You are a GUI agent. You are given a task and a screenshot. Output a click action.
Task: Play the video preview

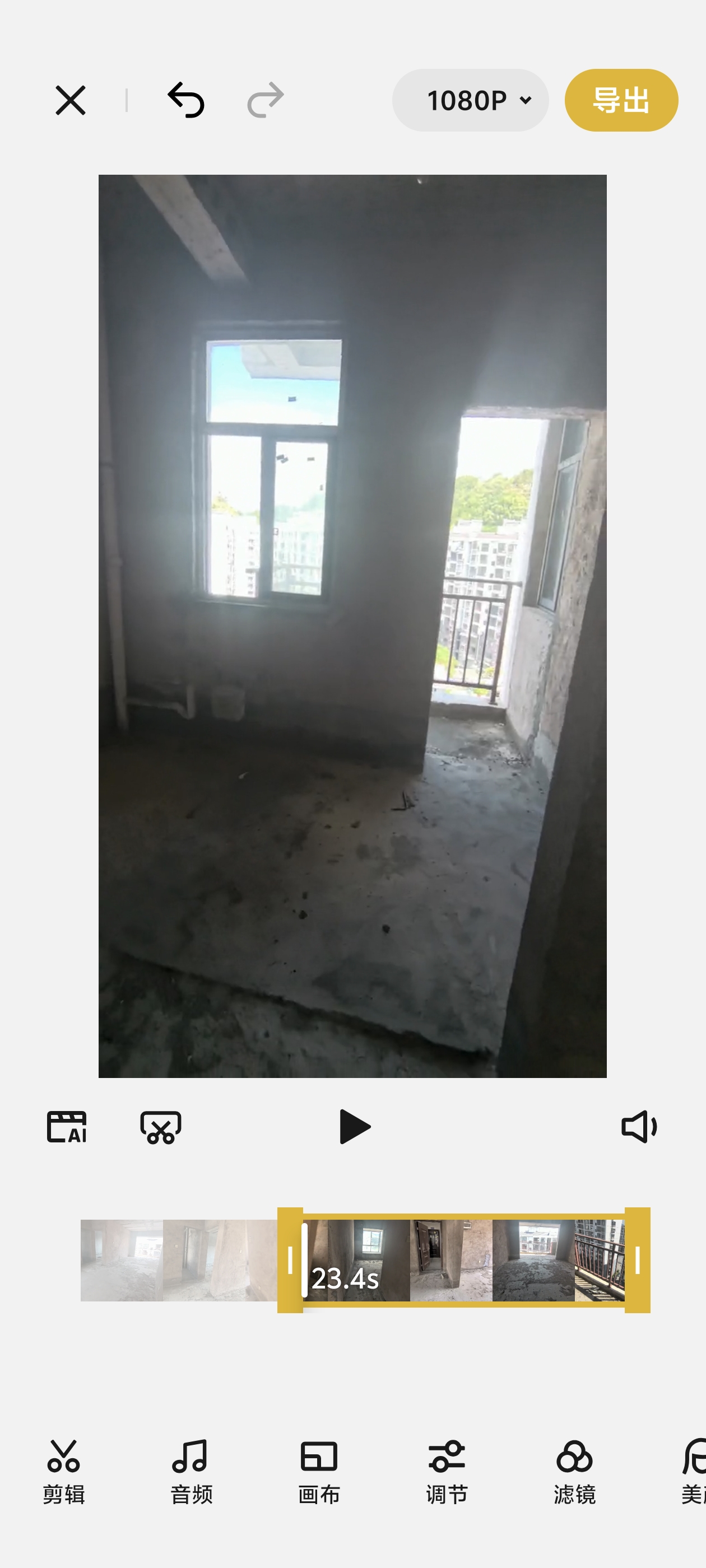click(355, 1127)
